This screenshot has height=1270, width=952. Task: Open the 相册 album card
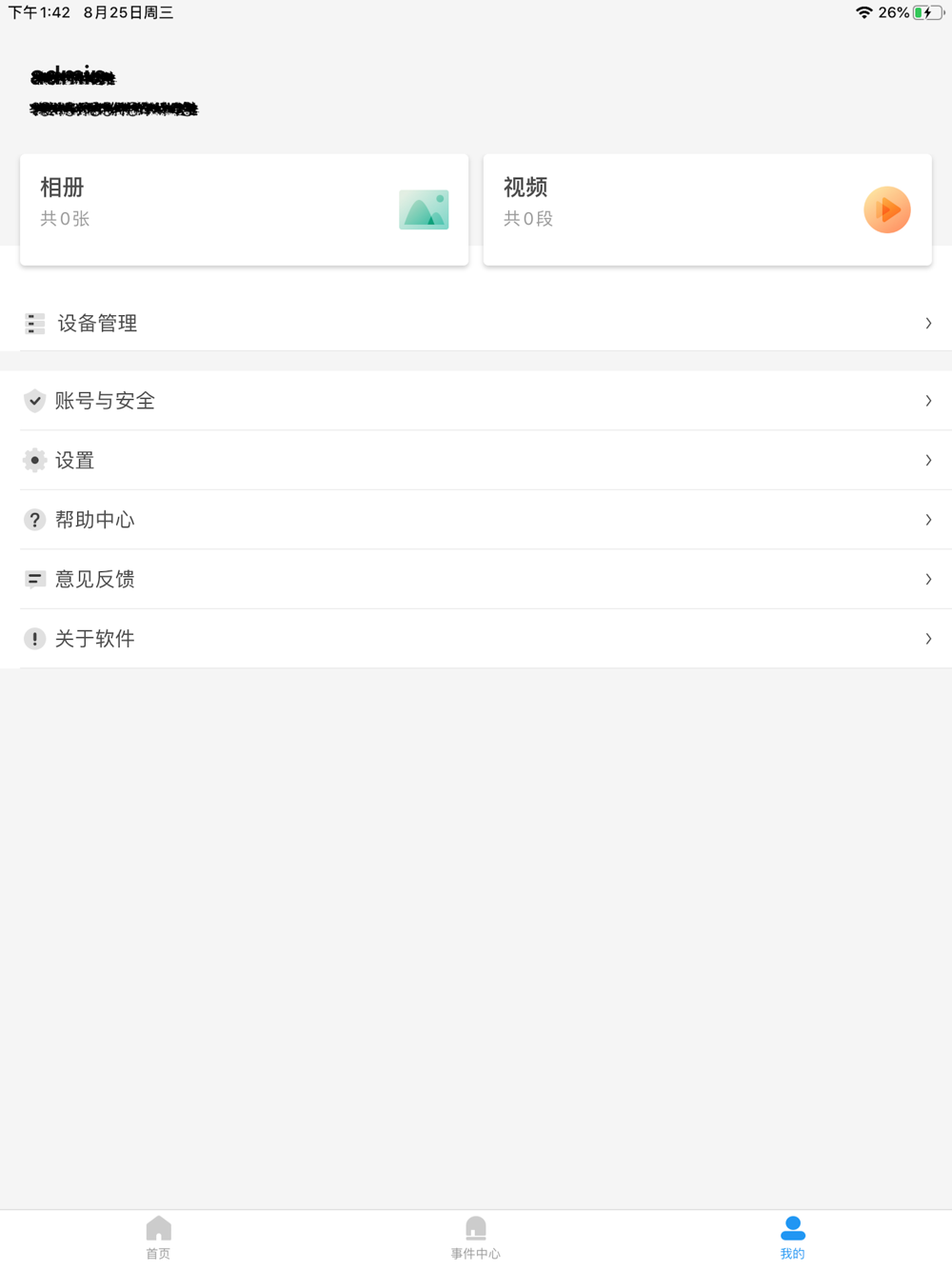coord(244,209)
